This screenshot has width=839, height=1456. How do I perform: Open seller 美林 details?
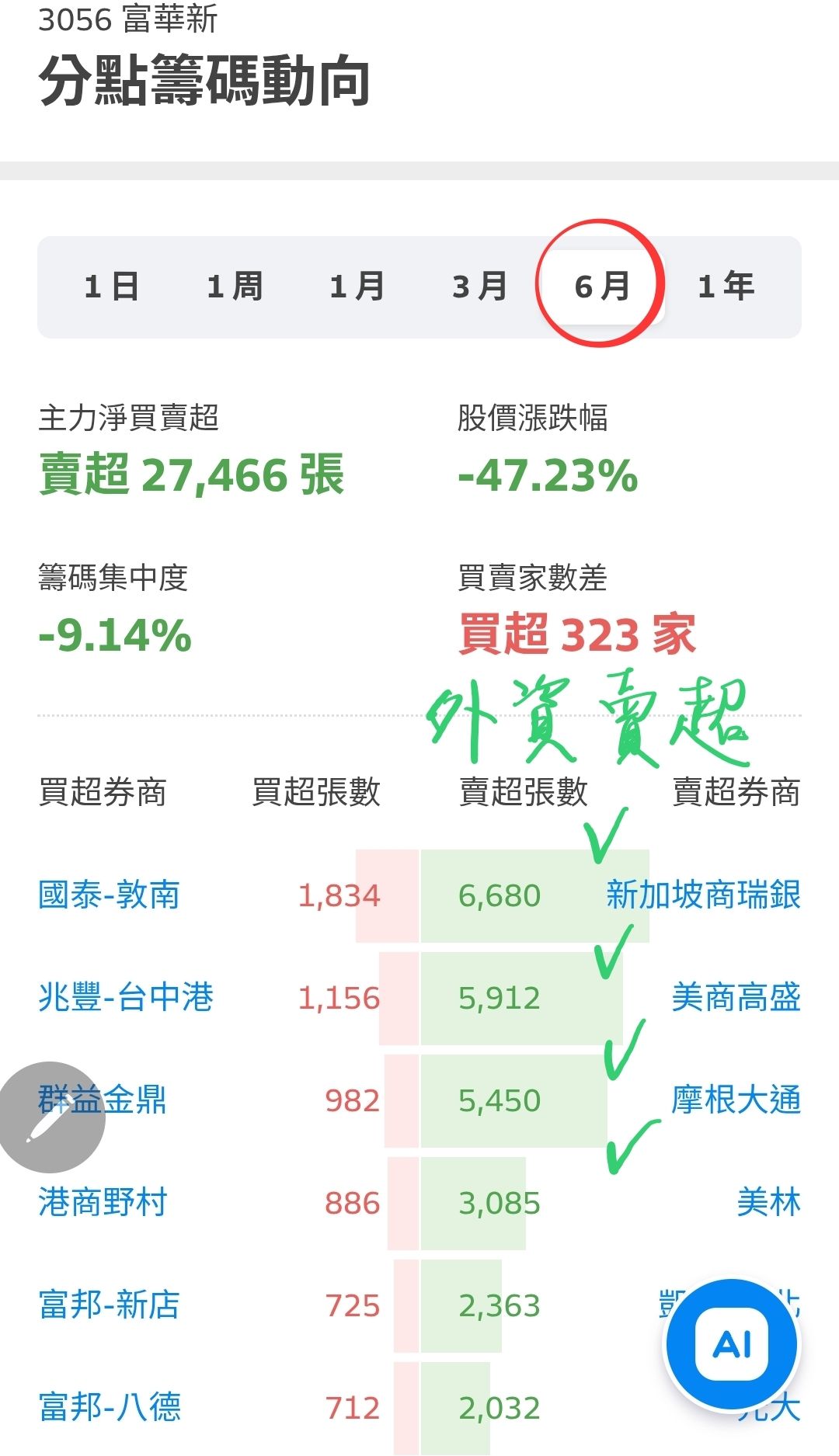[x=768, y=1203]
